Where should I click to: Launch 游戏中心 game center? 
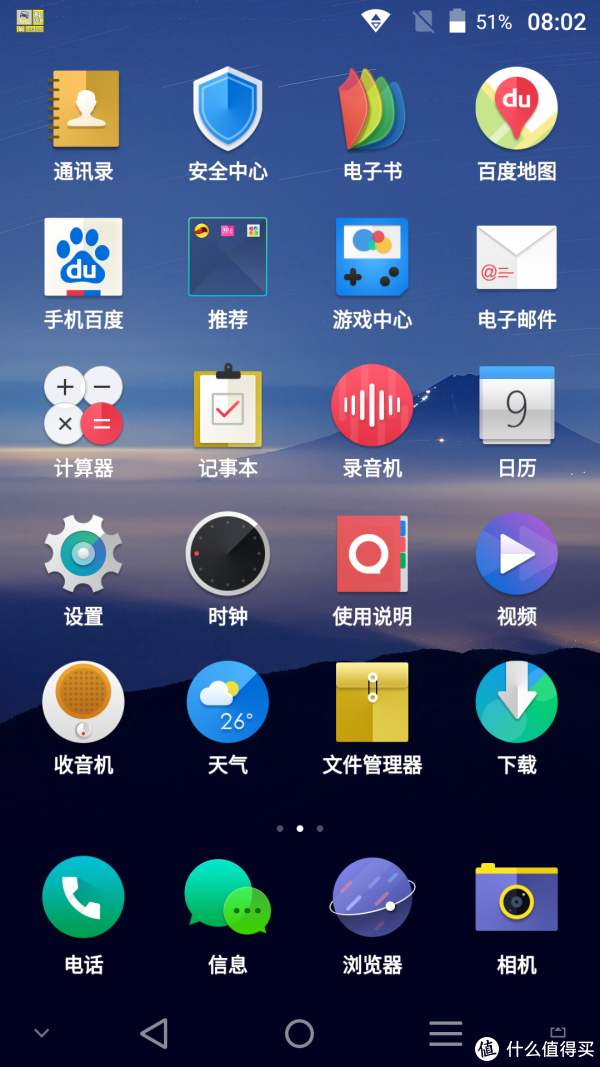372,257
